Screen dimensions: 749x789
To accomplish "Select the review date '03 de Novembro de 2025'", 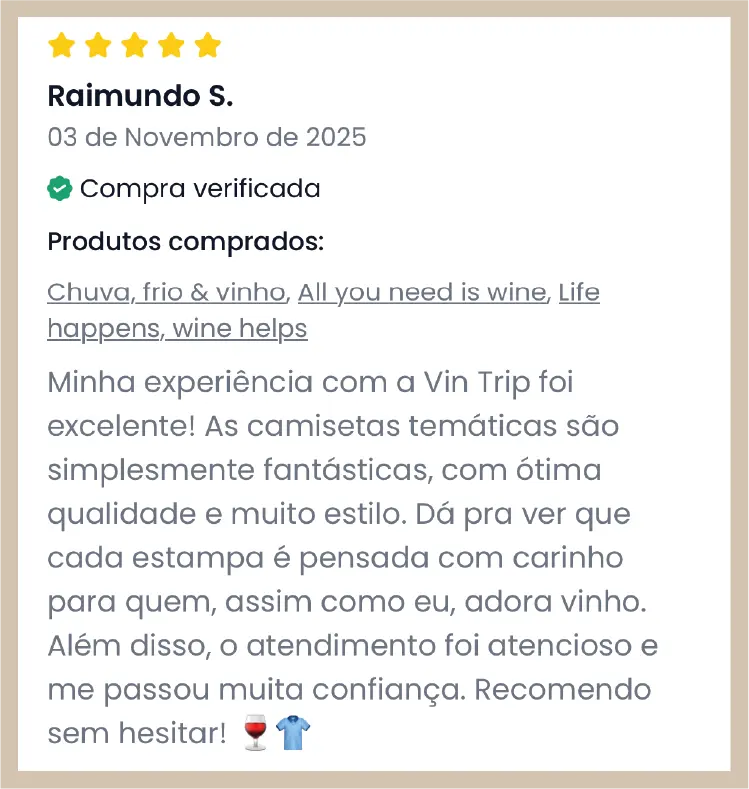I will (x=207, y=138).
